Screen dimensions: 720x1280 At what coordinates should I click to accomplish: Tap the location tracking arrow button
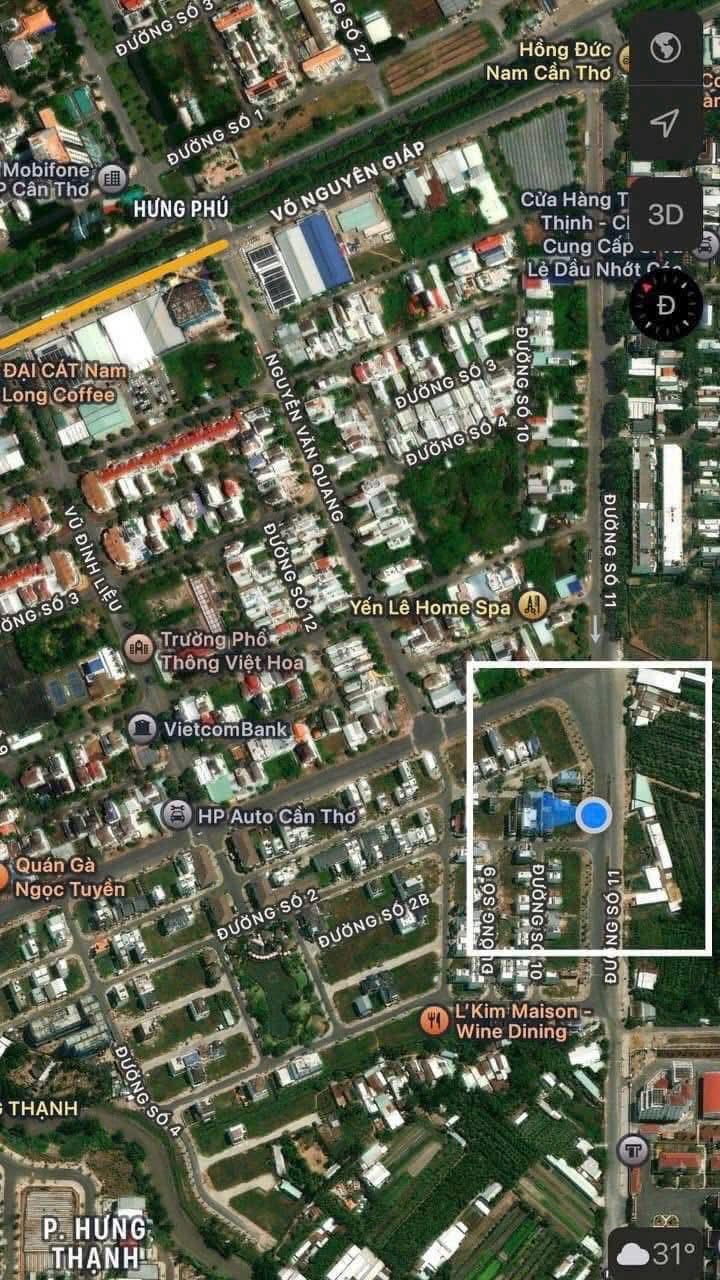click(x=666, y=123)
